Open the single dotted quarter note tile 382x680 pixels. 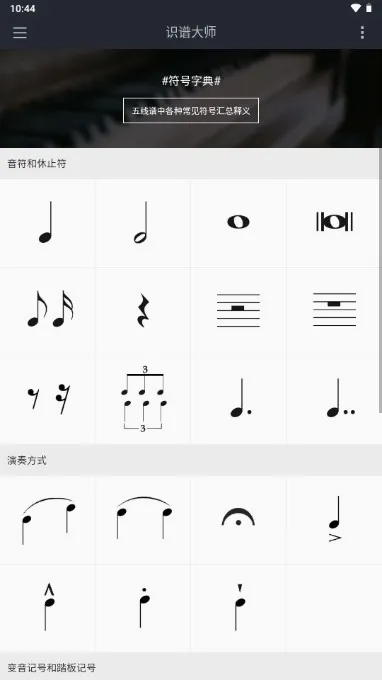(x=238, y=400)
